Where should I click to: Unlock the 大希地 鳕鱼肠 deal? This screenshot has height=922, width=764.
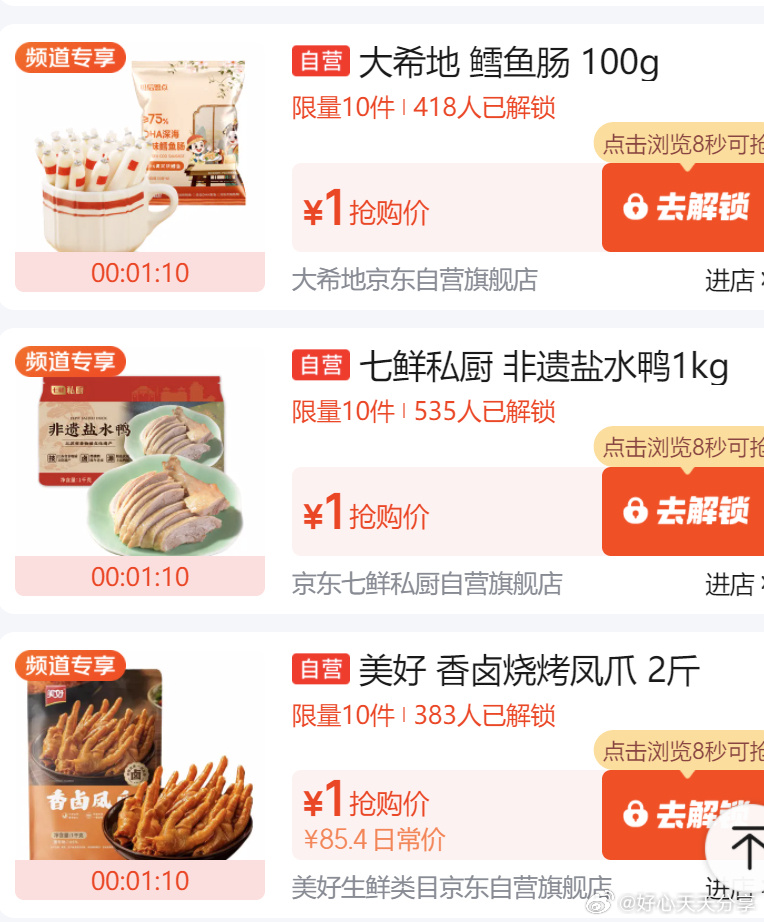tap(684, 207)
